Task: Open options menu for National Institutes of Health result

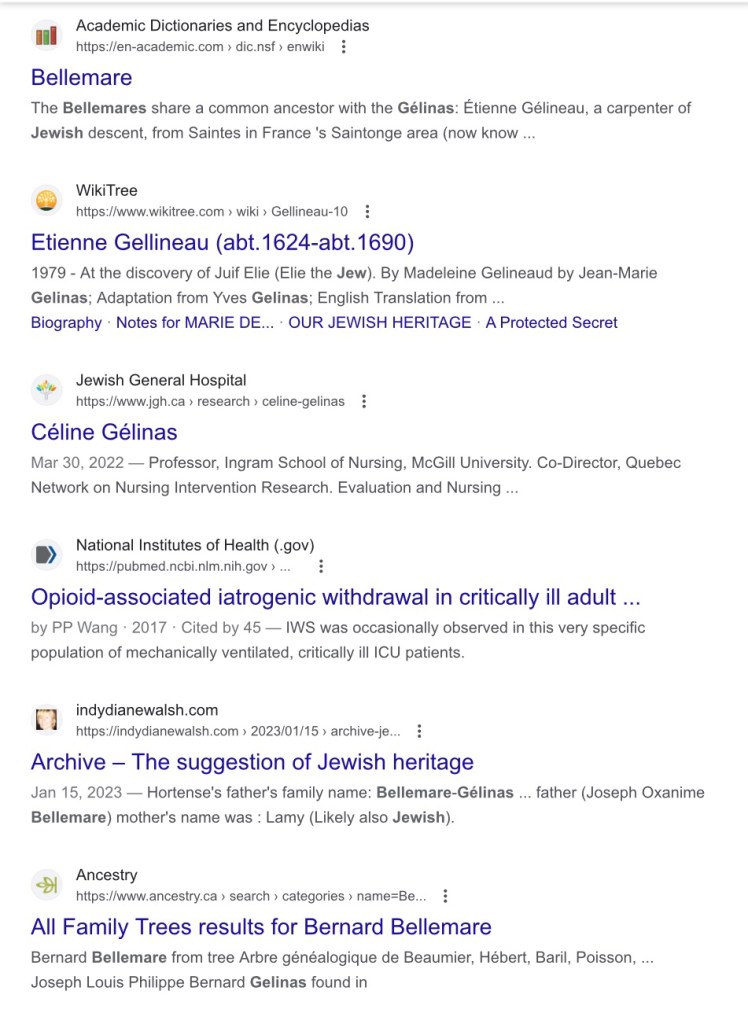Action: point(321,566)
